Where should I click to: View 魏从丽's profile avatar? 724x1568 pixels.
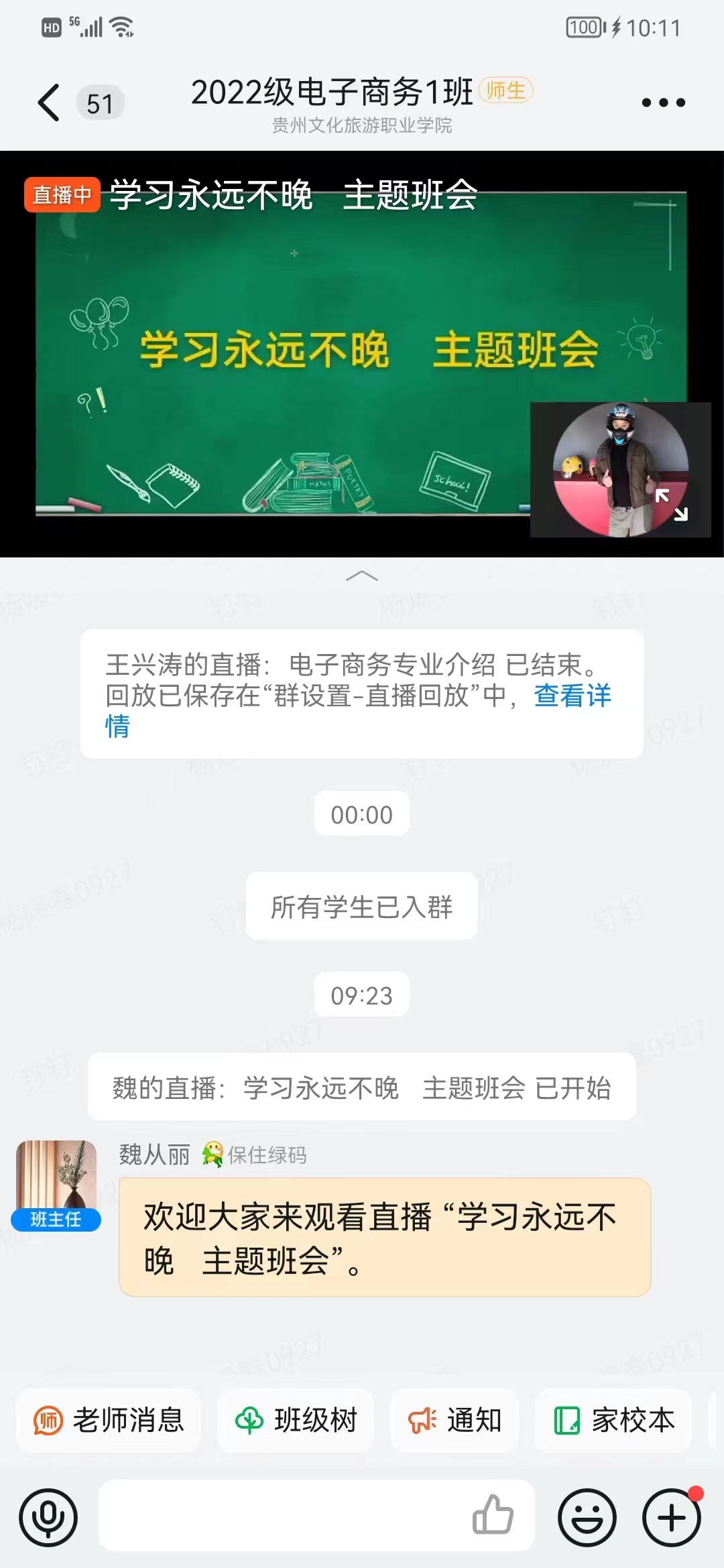click(x=56, y=1177)
